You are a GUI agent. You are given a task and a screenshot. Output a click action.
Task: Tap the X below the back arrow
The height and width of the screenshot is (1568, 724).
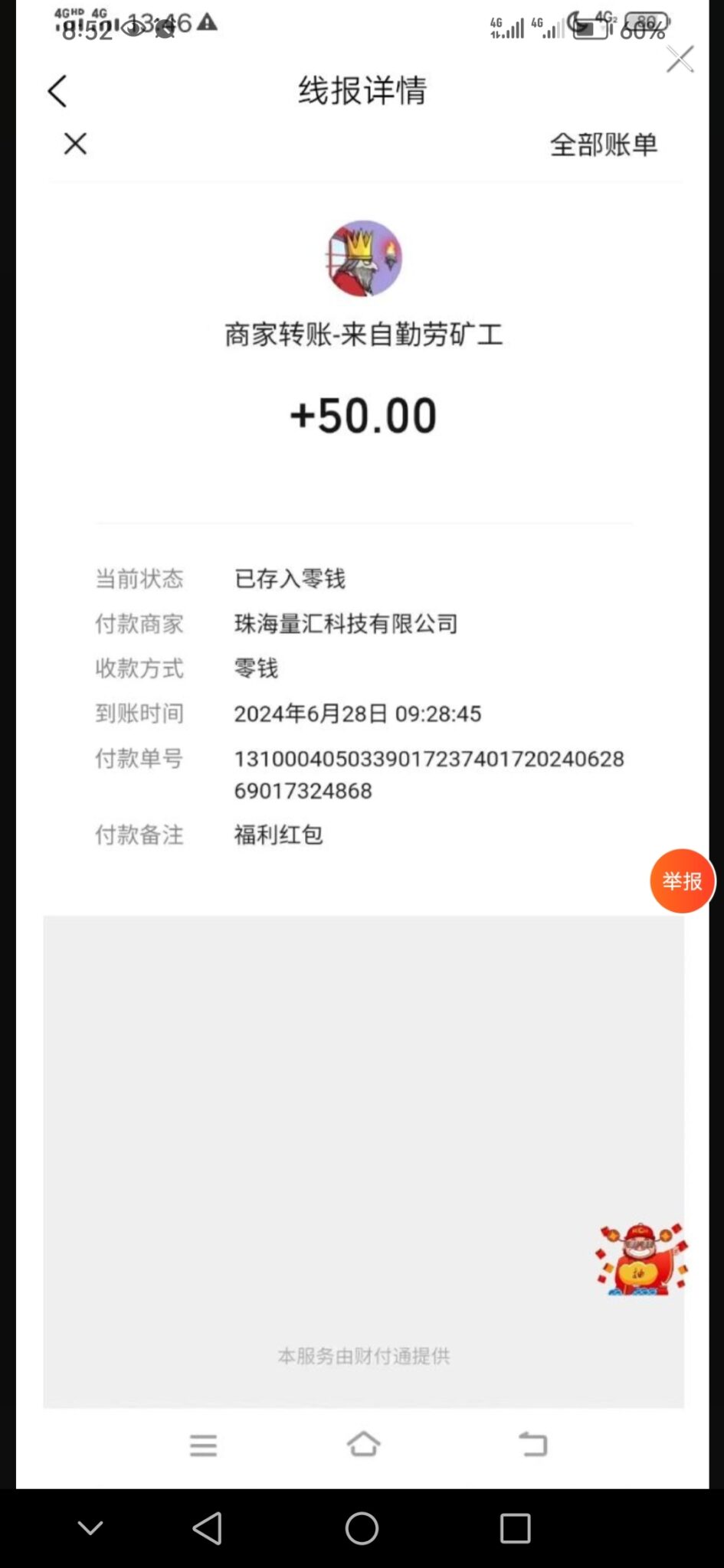[x=74, y=144]
